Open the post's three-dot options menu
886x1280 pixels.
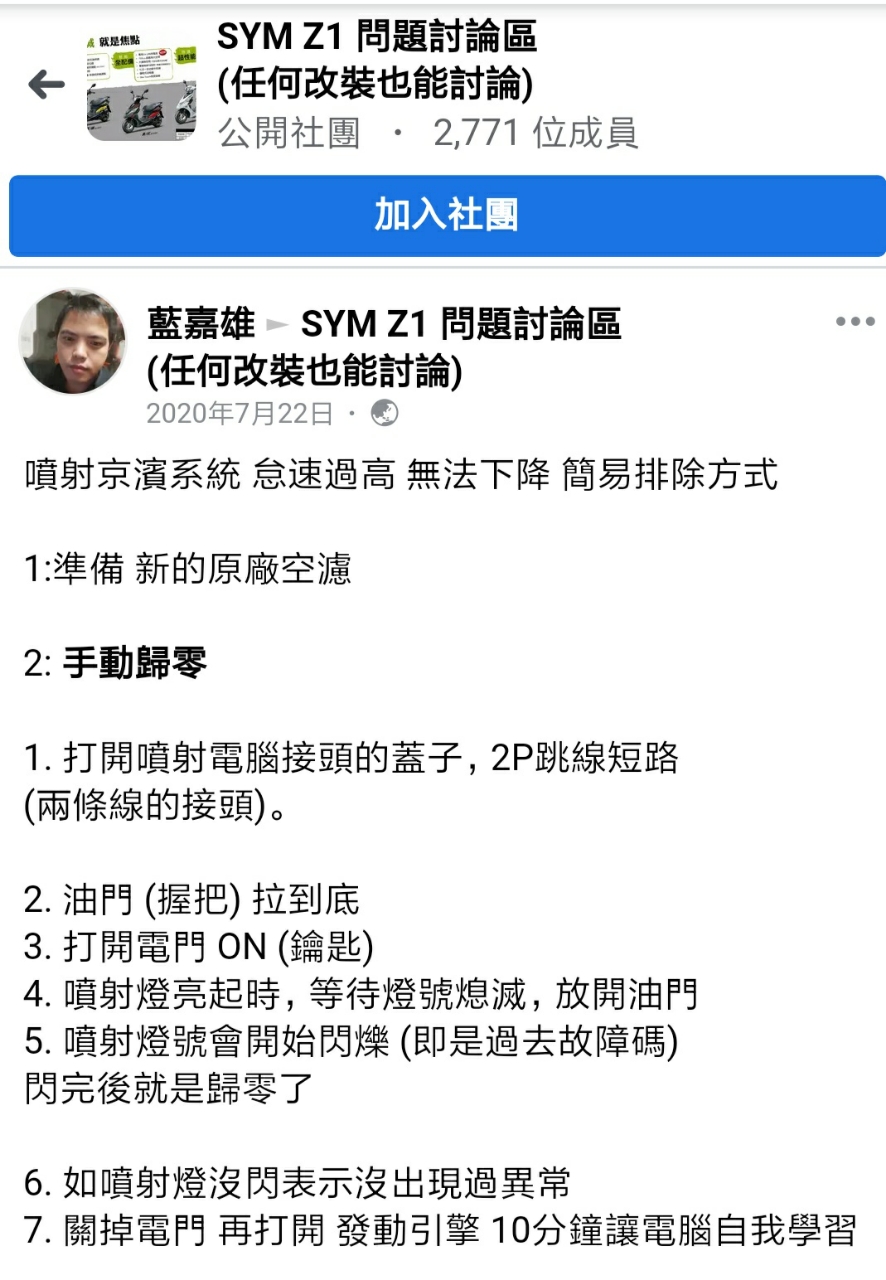point(855,322)
